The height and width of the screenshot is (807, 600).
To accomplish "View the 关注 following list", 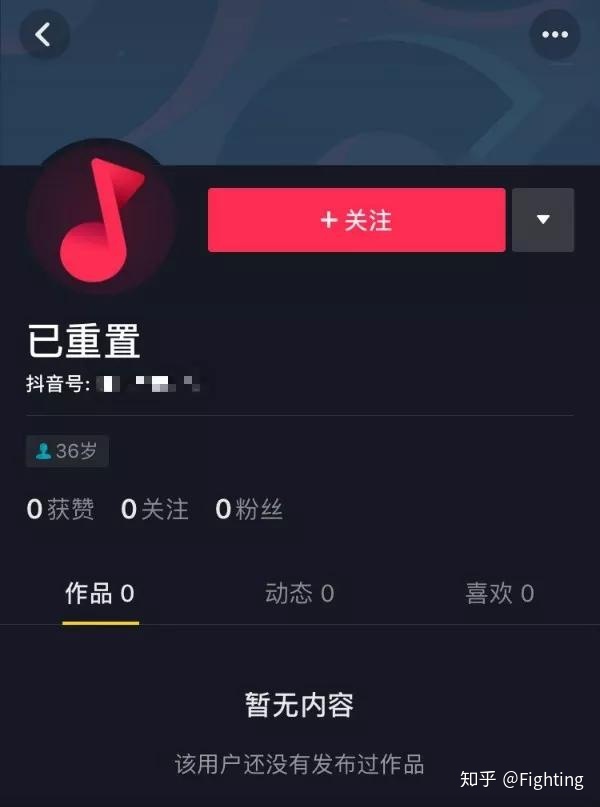I will (155, 510).
